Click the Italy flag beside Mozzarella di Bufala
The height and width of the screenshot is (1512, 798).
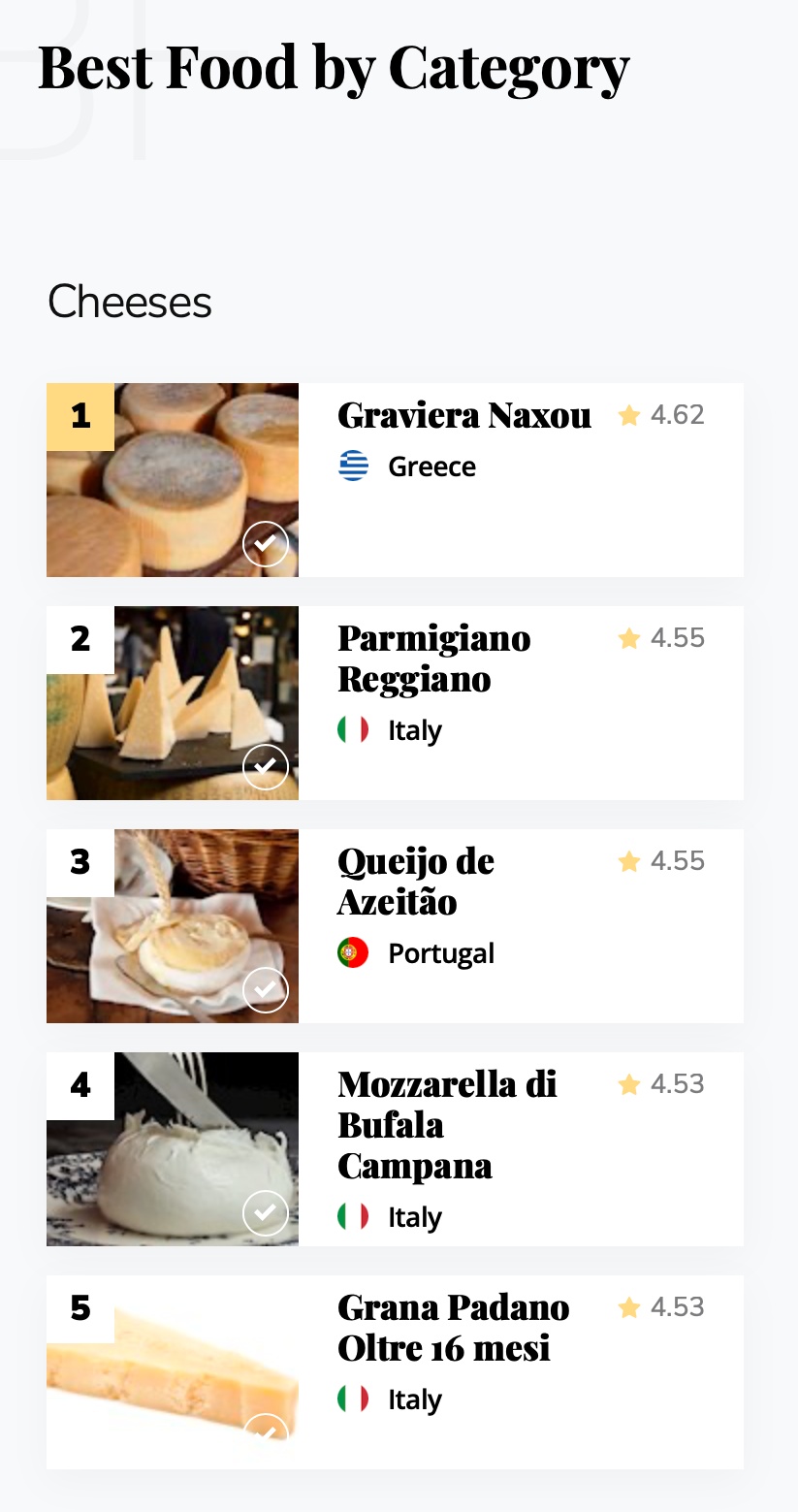(x=352, y=1216)
